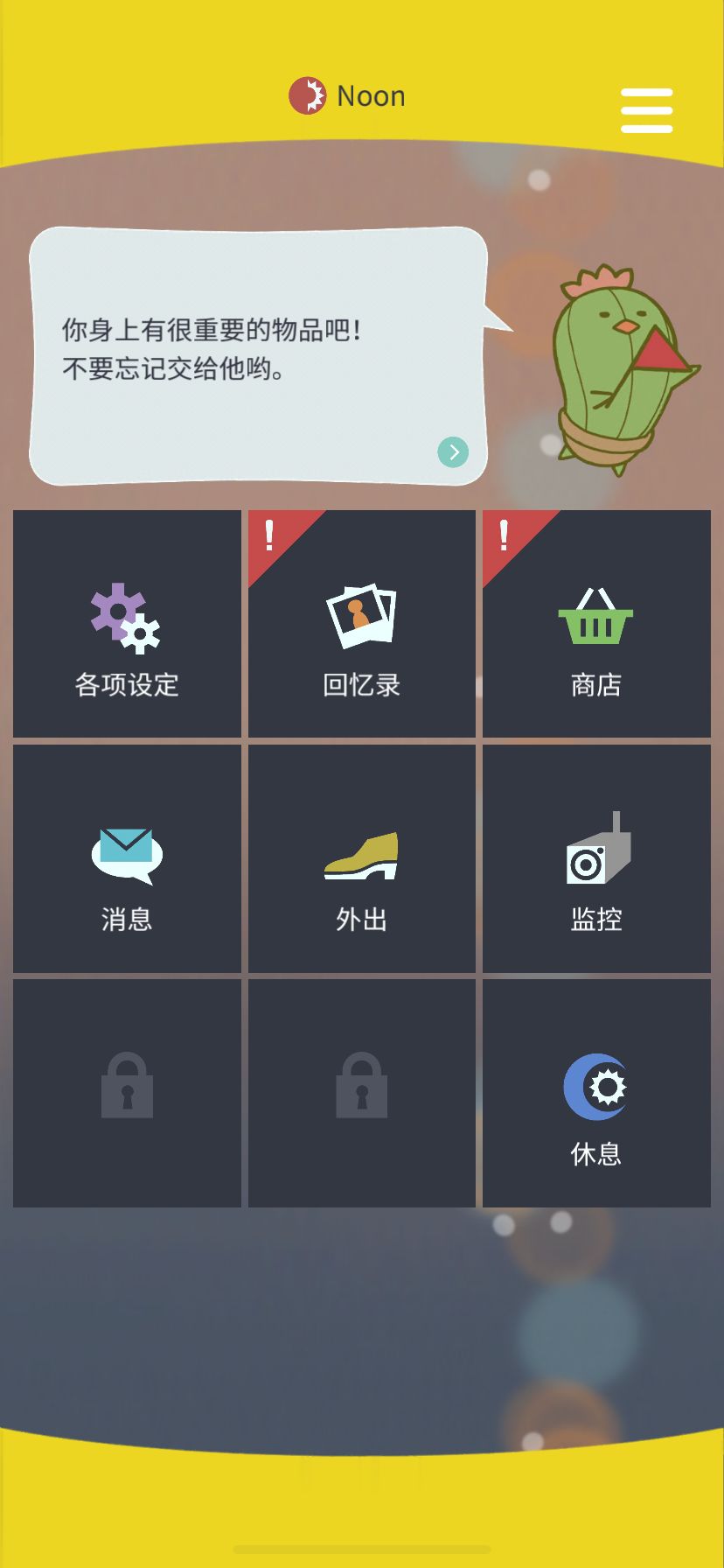Enter the 商店 shop
This screenshot has width=724, height=1568.
click(x=596, y=624)
